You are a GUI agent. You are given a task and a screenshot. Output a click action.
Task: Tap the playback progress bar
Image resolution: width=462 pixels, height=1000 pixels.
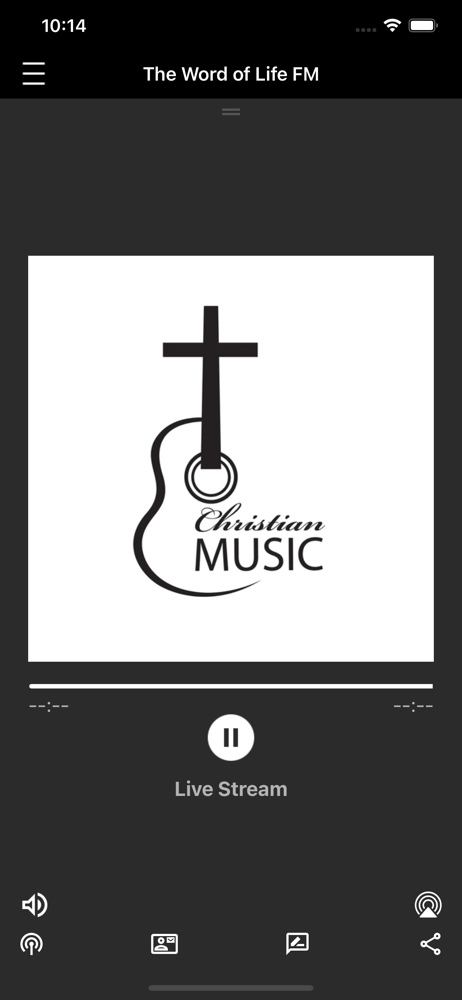click(x=231, y=686)
